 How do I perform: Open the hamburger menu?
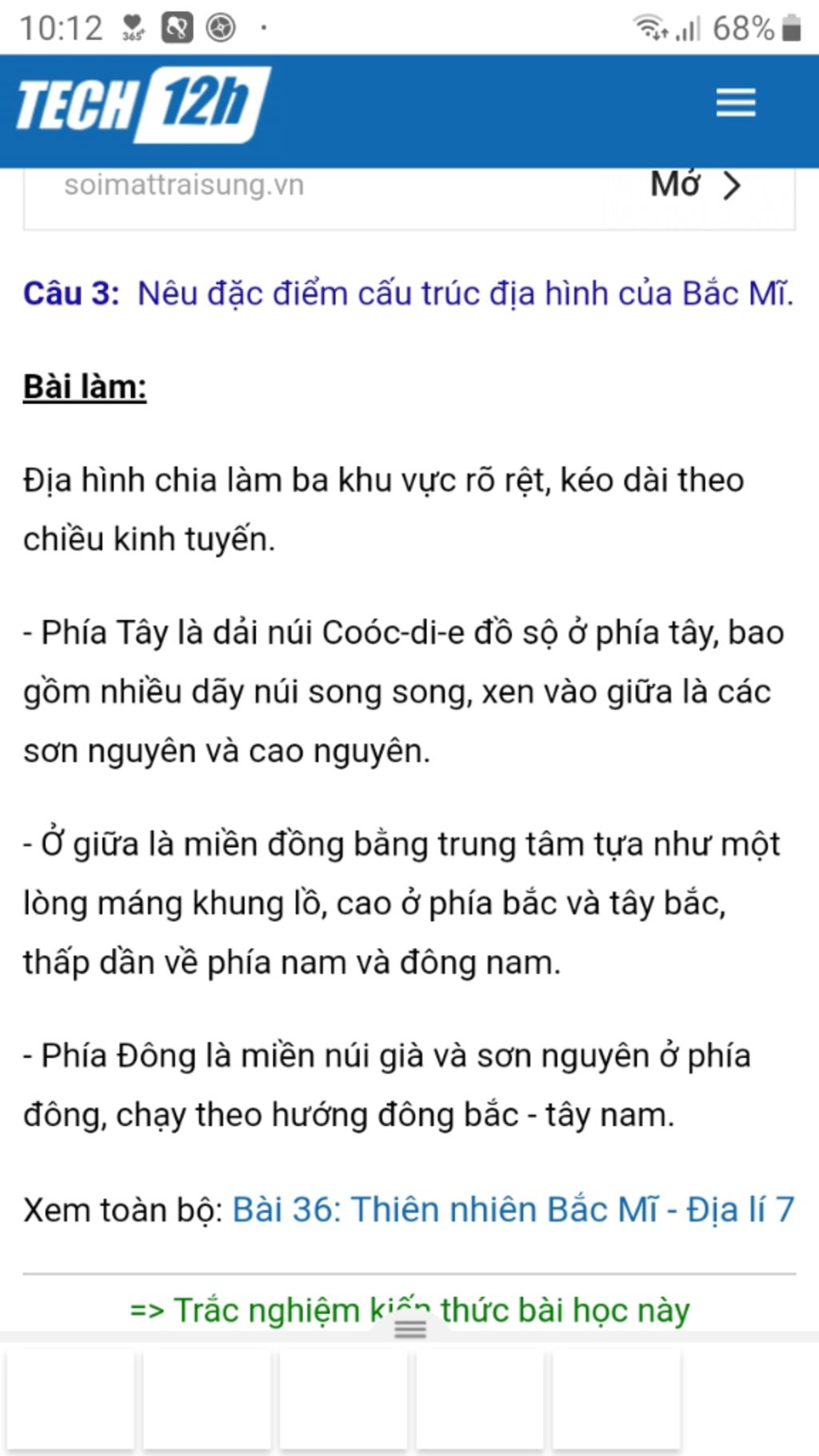click(735, 103)
